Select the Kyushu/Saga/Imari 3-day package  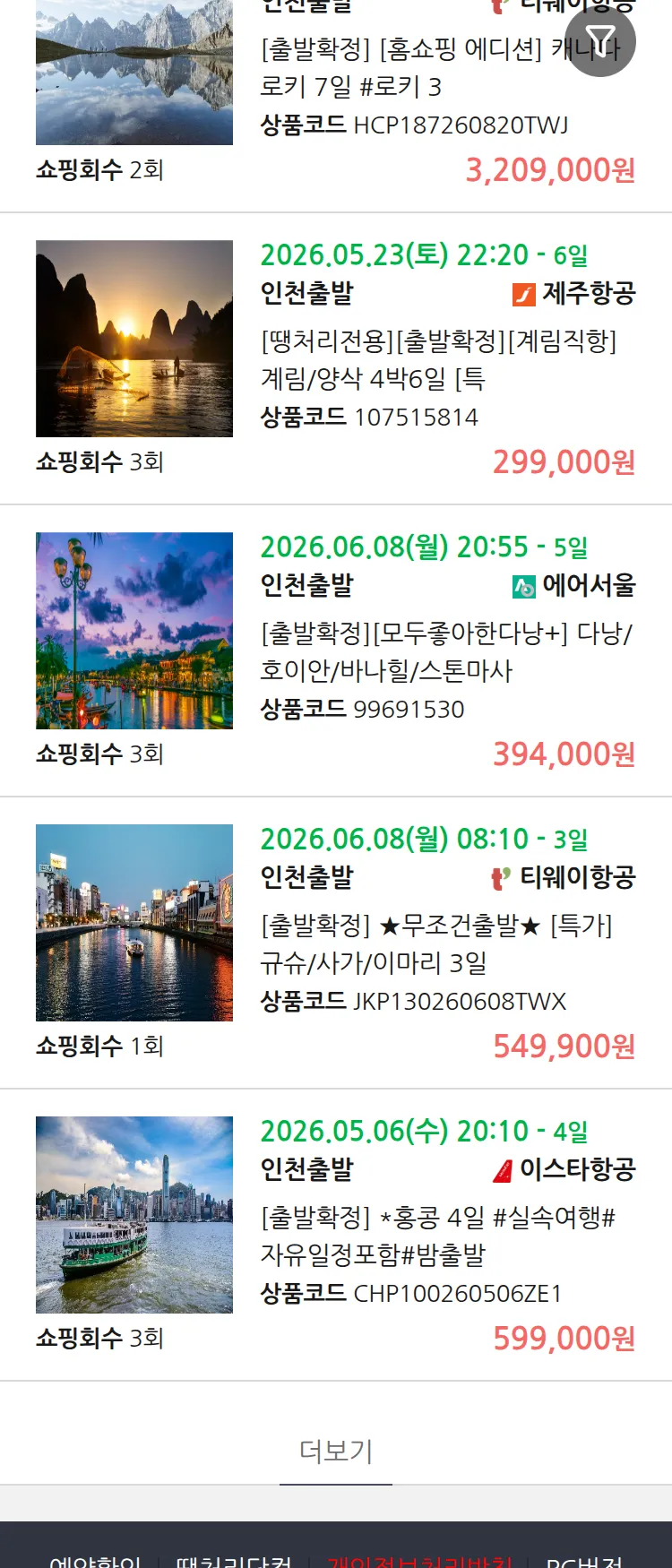(435, 944)
